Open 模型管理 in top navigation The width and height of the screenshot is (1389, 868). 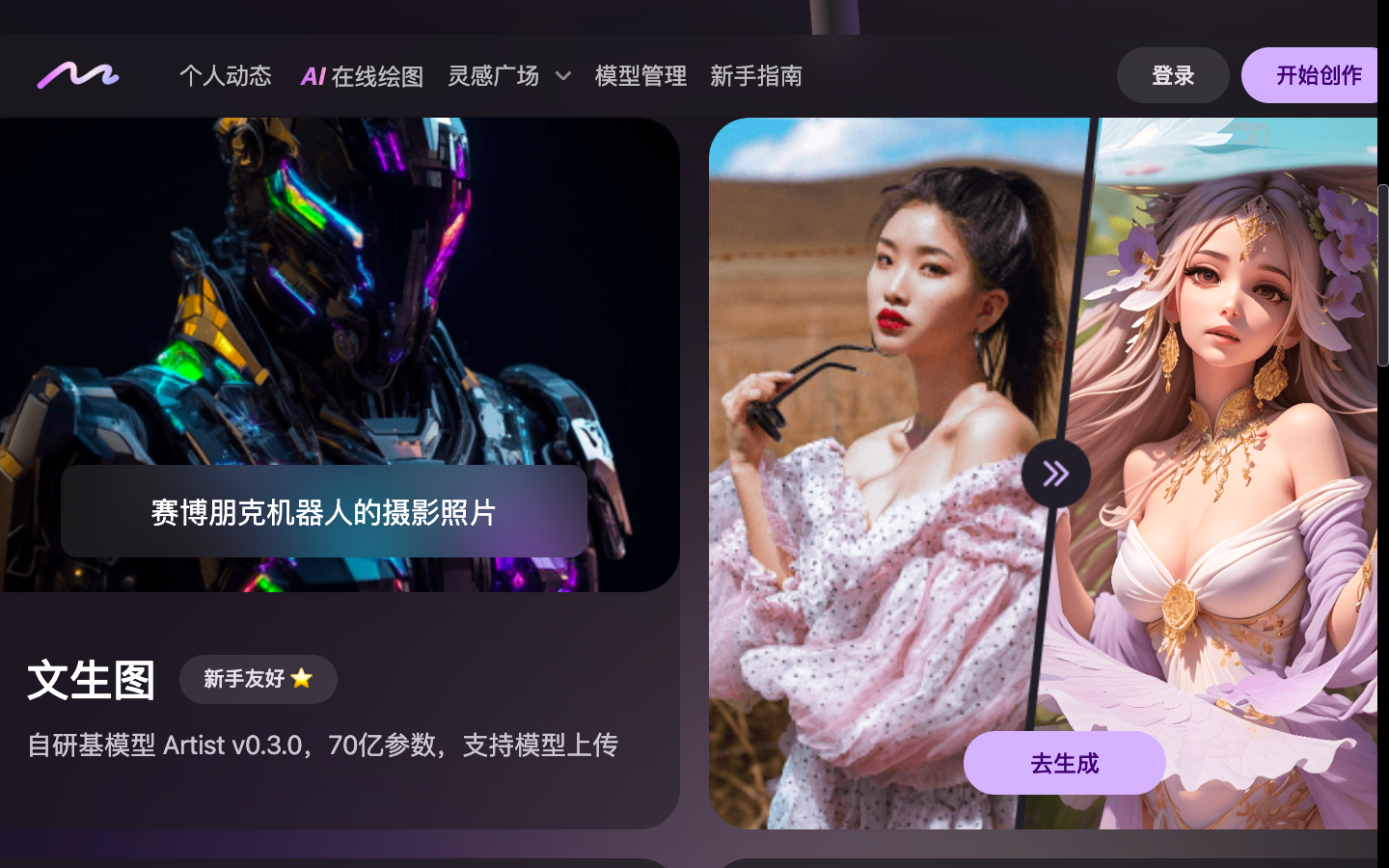640,76
